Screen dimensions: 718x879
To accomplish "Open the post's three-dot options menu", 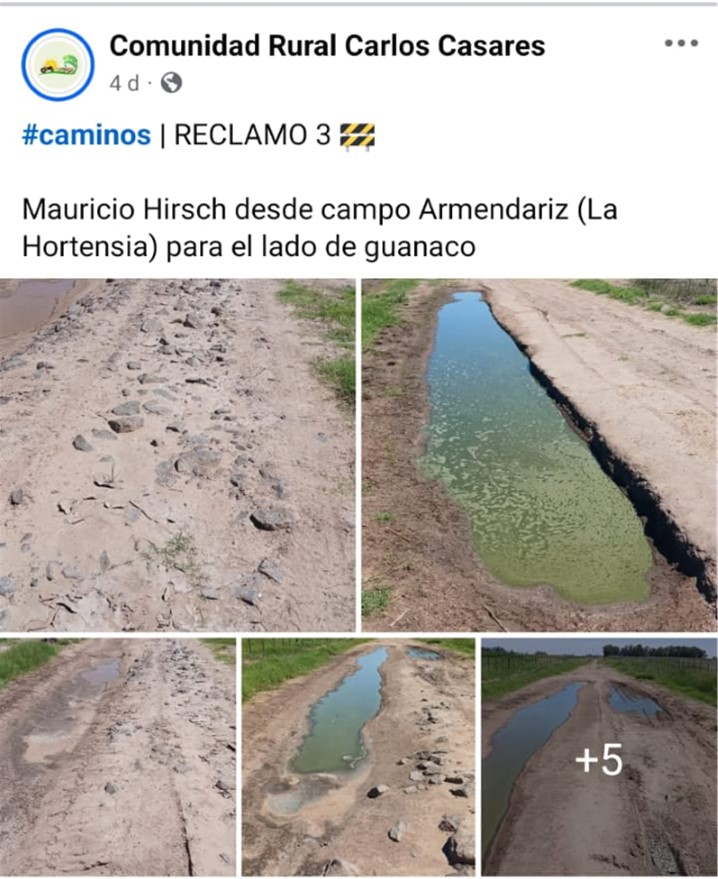I will (x=681, y=43).
